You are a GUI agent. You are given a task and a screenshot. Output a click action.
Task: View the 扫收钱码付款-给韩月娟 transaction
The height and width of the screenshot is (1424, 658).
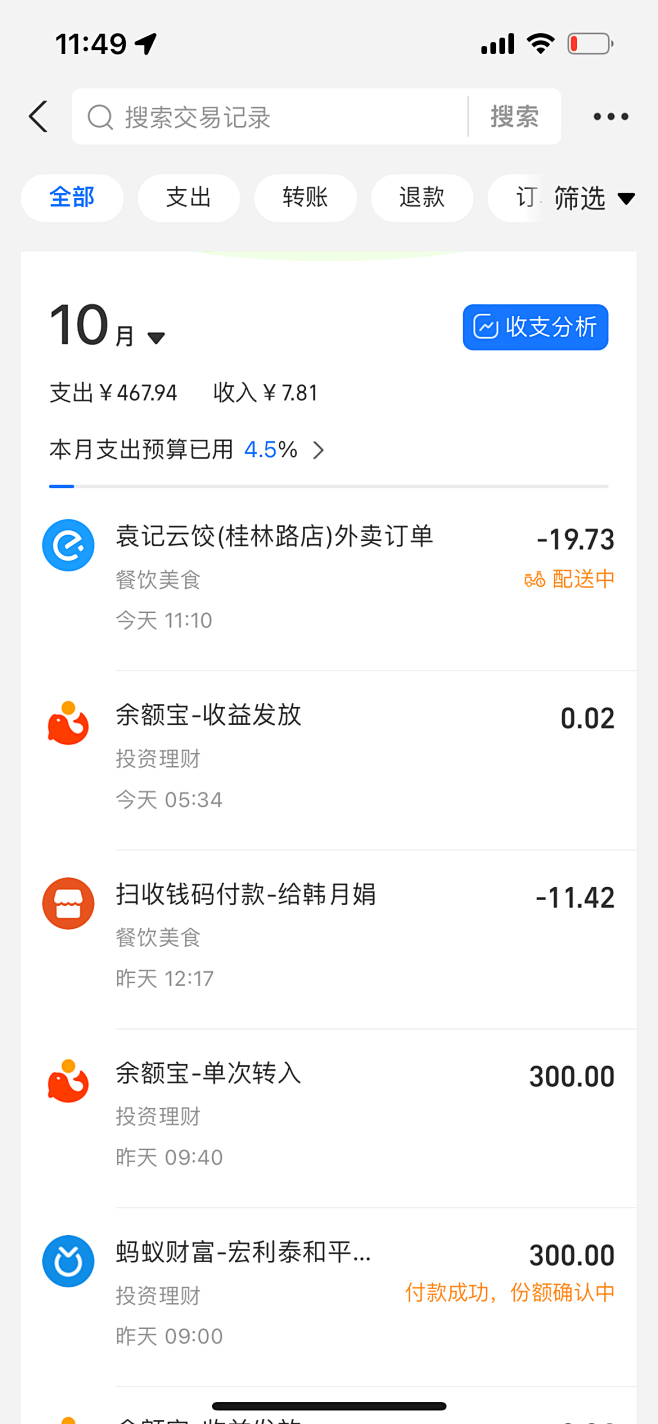click(x=329, y=939)
